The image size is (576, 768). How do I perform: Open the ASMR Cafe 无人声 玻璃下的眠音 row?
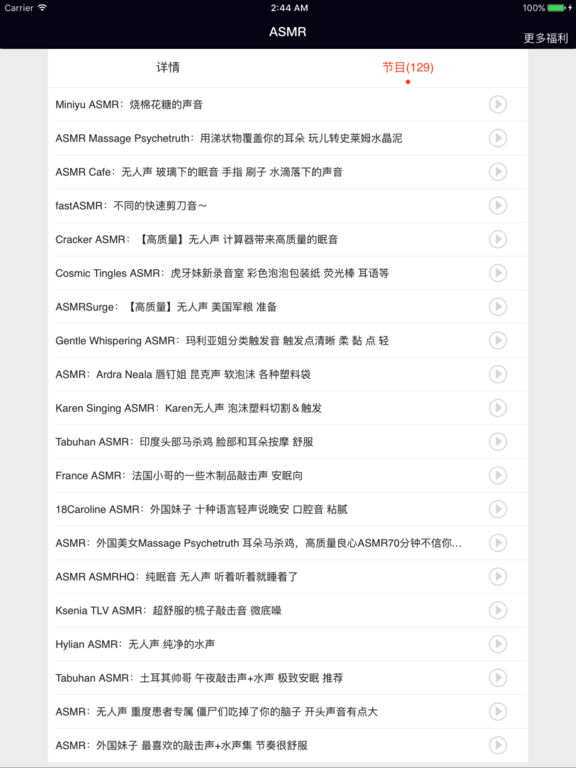coord(288,172)
